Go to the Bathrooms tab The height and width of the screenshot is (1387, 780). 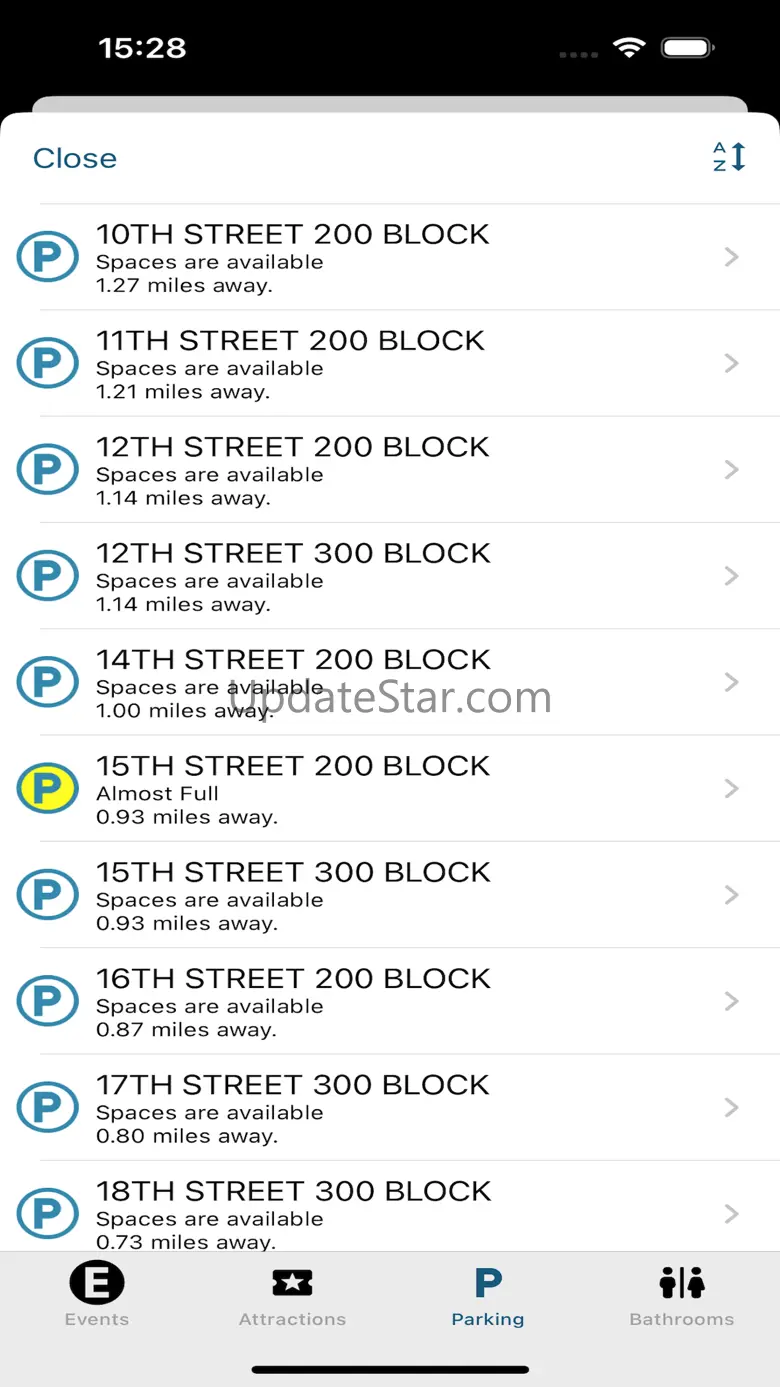pos(682,1295)
